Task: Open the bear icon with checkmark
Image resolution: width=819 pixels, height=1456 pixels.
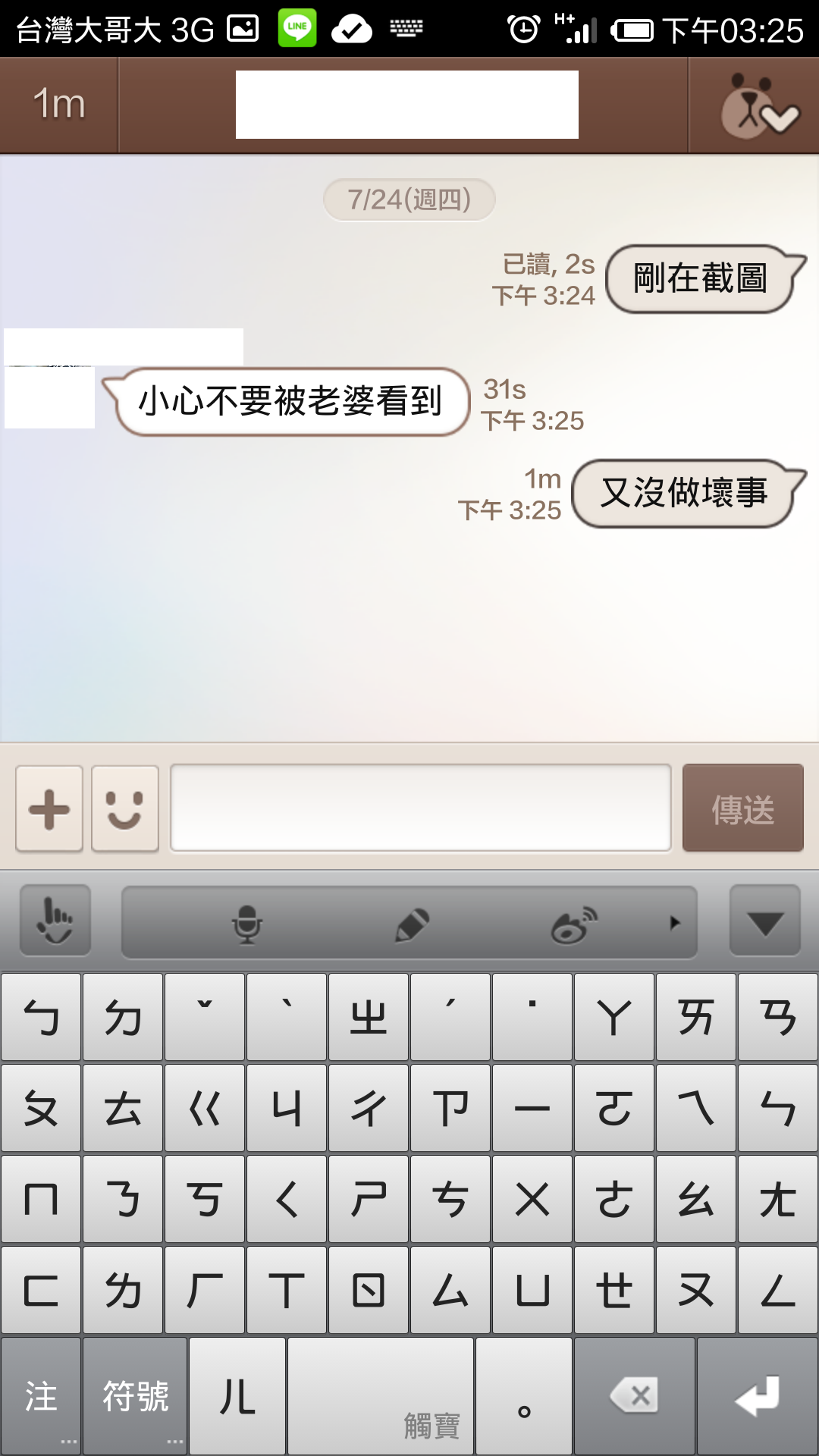Action: point(755,105)
